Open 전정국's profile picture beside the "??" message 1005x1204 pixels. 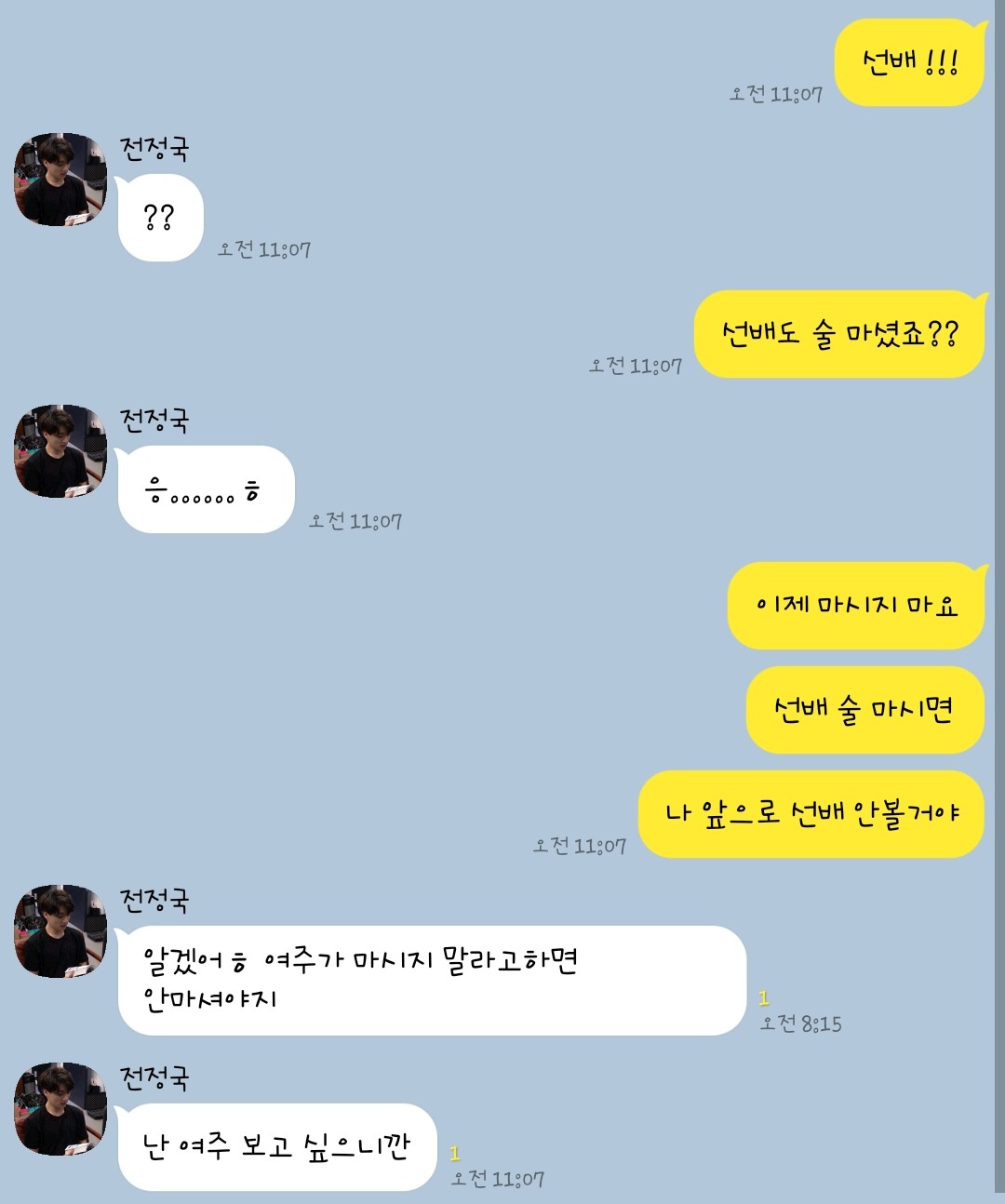(x=60, y=180)
